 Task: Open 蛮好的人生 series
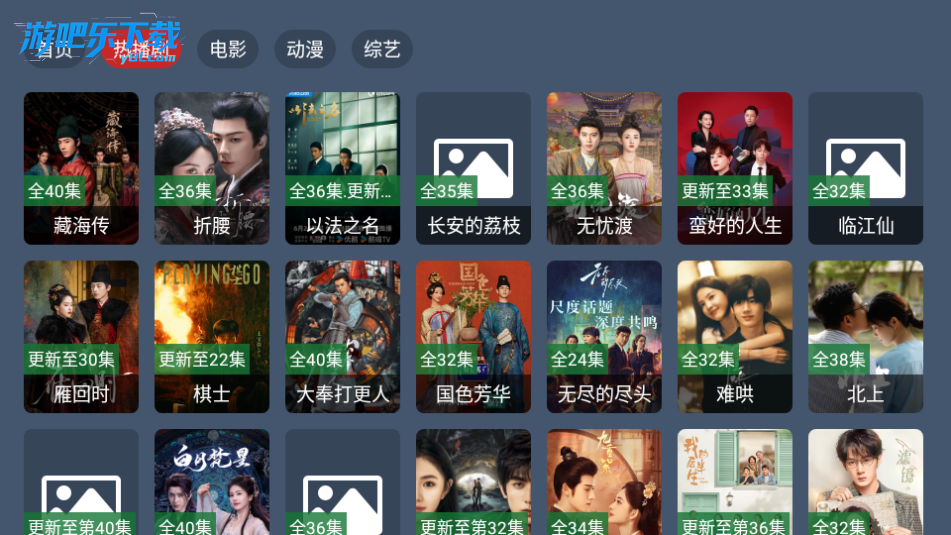[x=735, y=168]
